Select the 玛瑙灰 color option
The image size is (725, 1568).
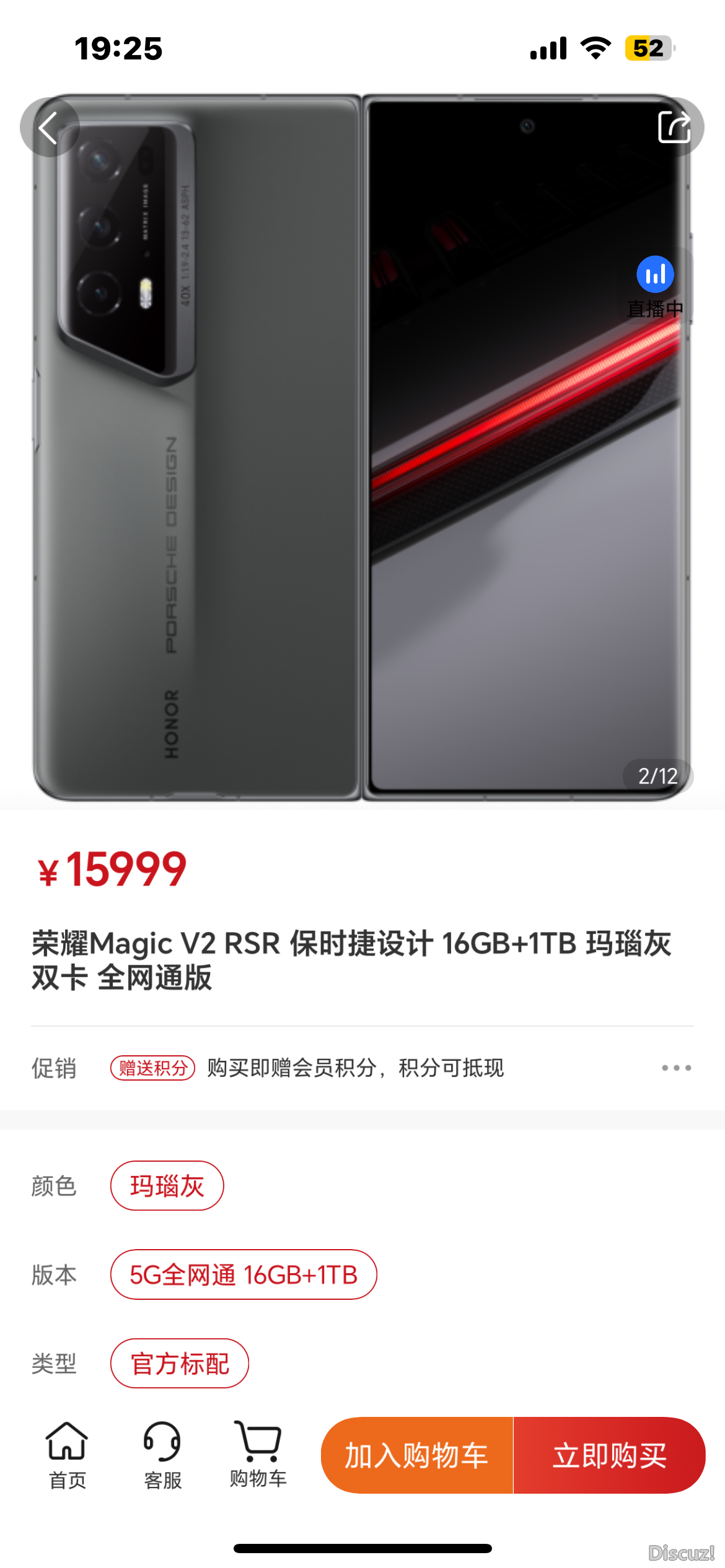(167, 1186)
